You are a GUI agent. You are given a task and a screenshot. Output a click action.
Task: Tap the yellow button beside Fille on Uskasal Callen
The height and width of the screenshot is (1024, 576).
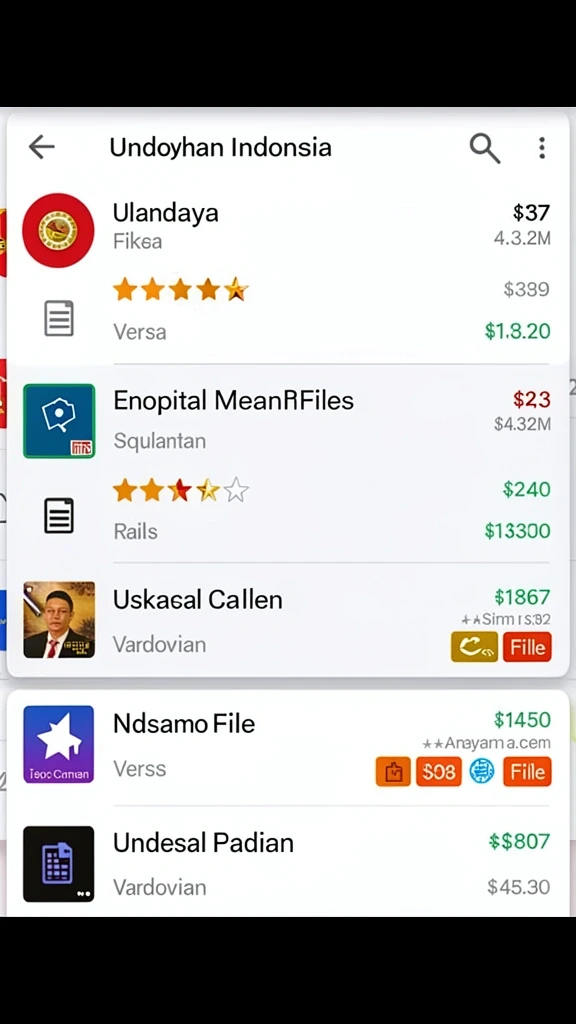tap(475, 647)
